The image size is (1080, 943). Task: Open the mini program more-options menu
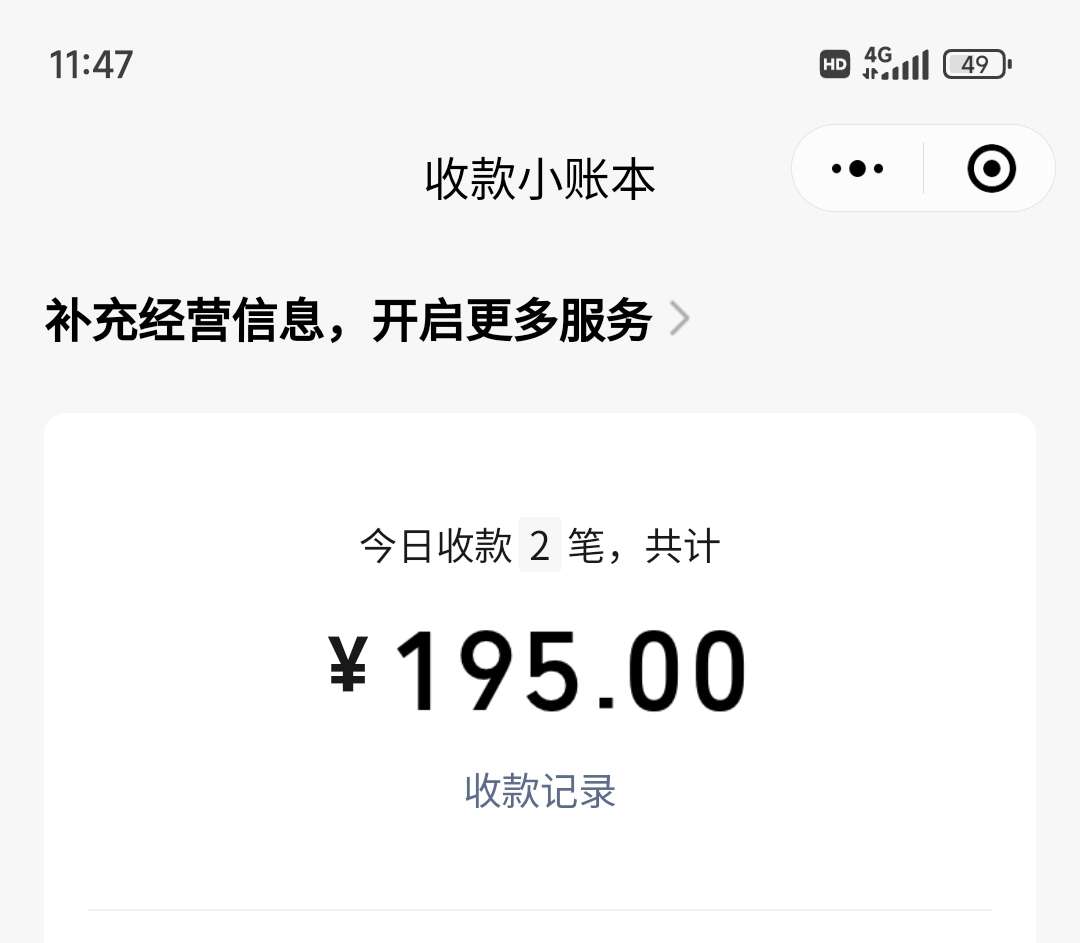point(857,168)
